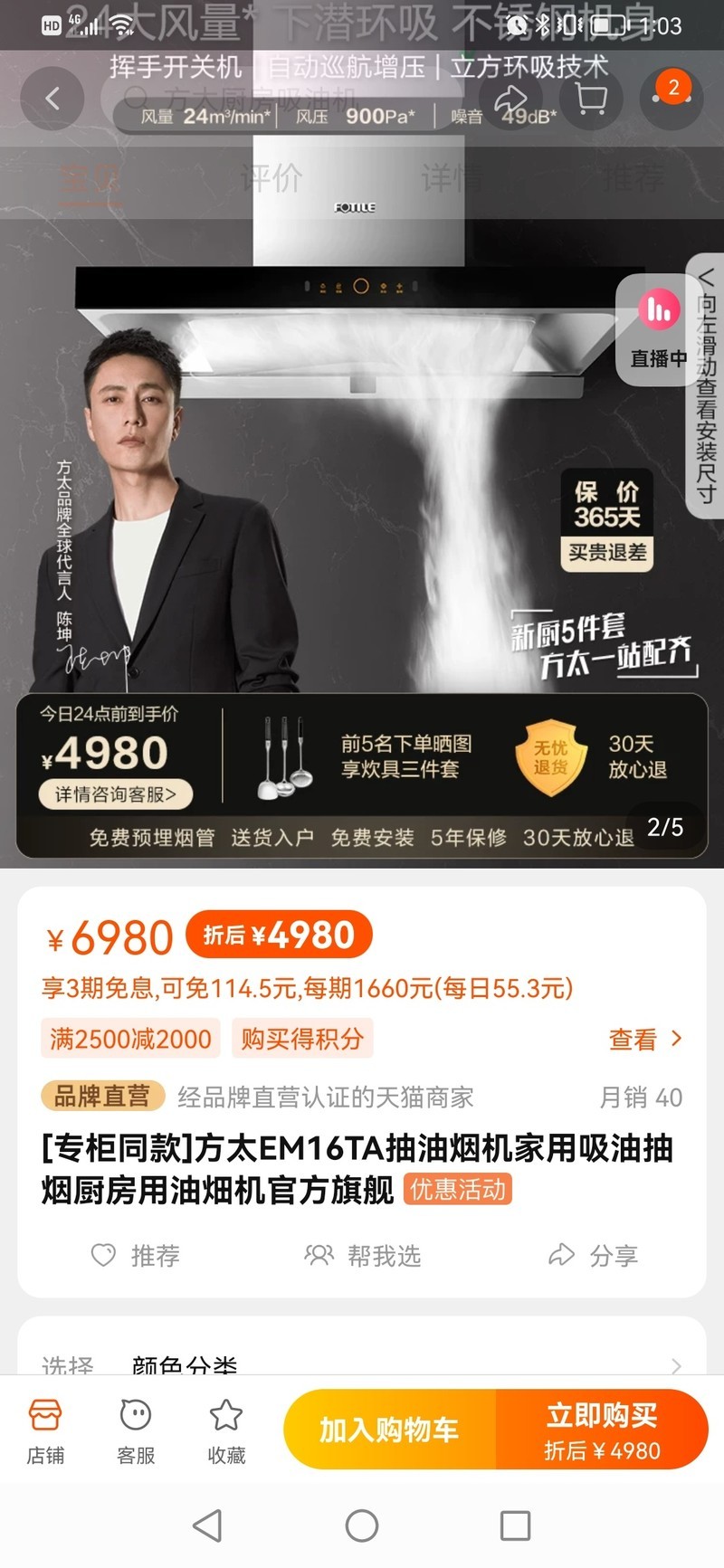
Task: Tap system home button
Action: [x=362, y=1526]
